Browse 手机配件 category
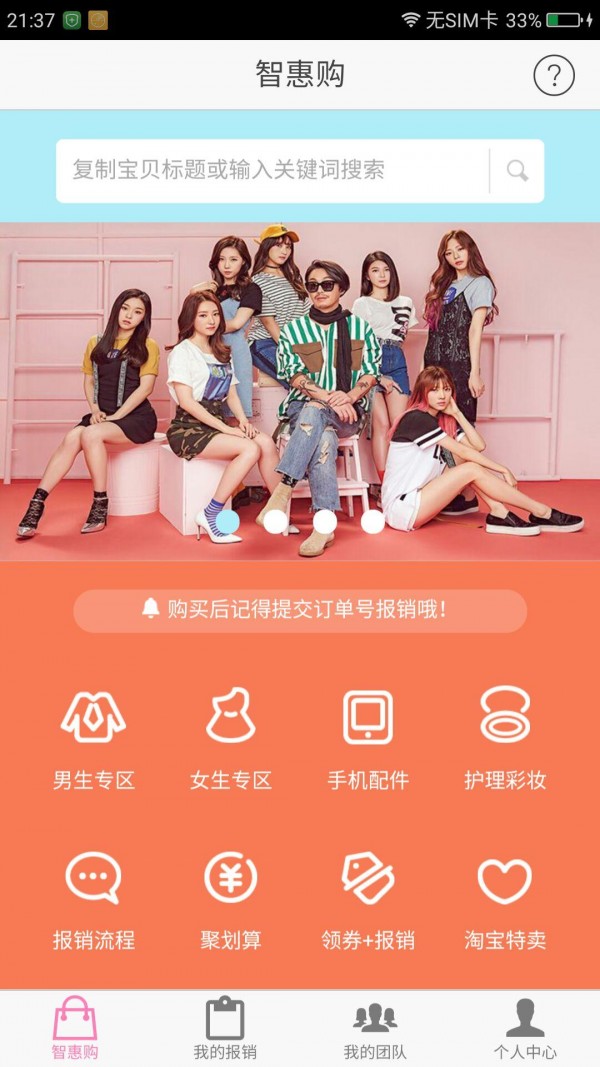Viewport: 600px width, 1067px height. click(368, 740)
